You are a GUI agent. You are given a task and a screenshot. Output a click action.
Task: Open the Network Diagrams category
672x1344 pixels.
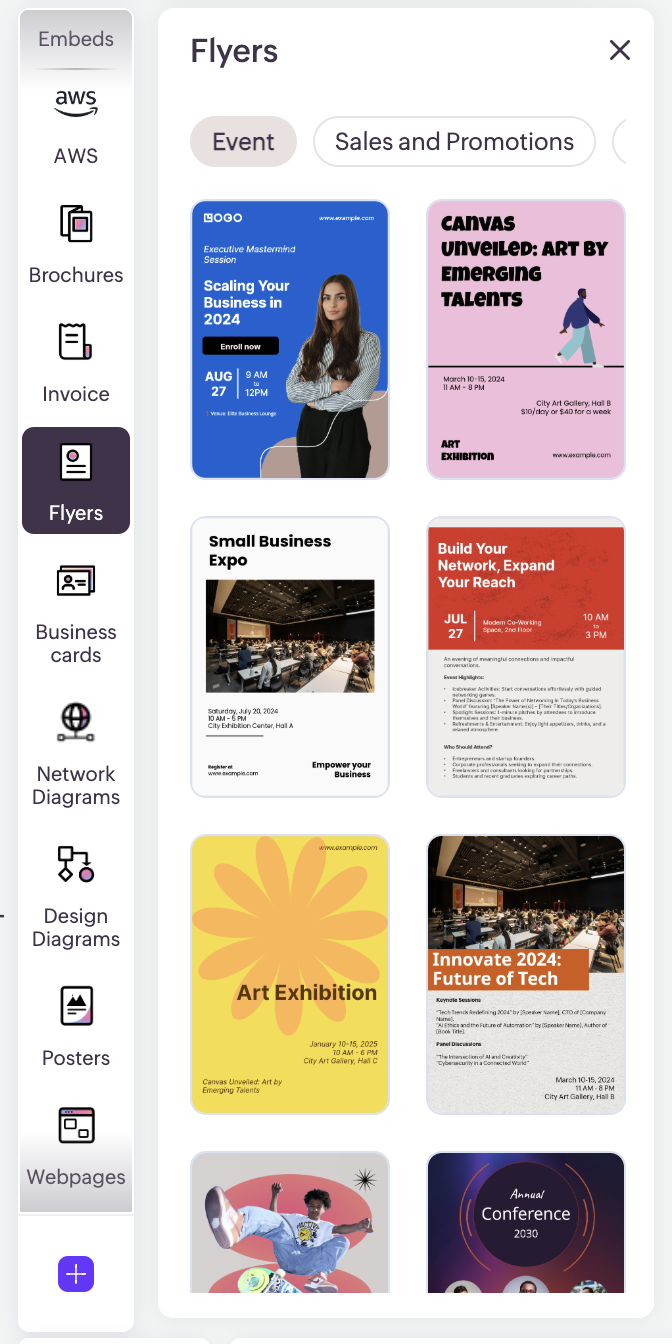[76, 753]
